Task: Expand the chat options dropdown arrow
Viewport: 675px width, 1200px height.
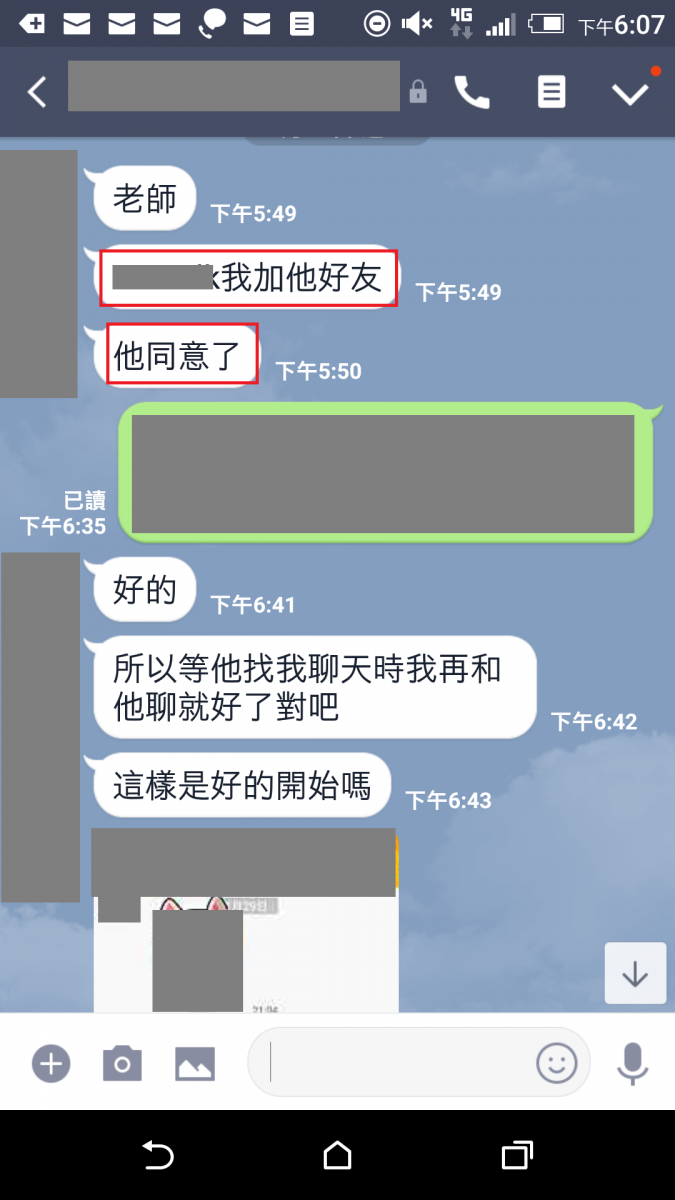Action: tap(630, 93)
